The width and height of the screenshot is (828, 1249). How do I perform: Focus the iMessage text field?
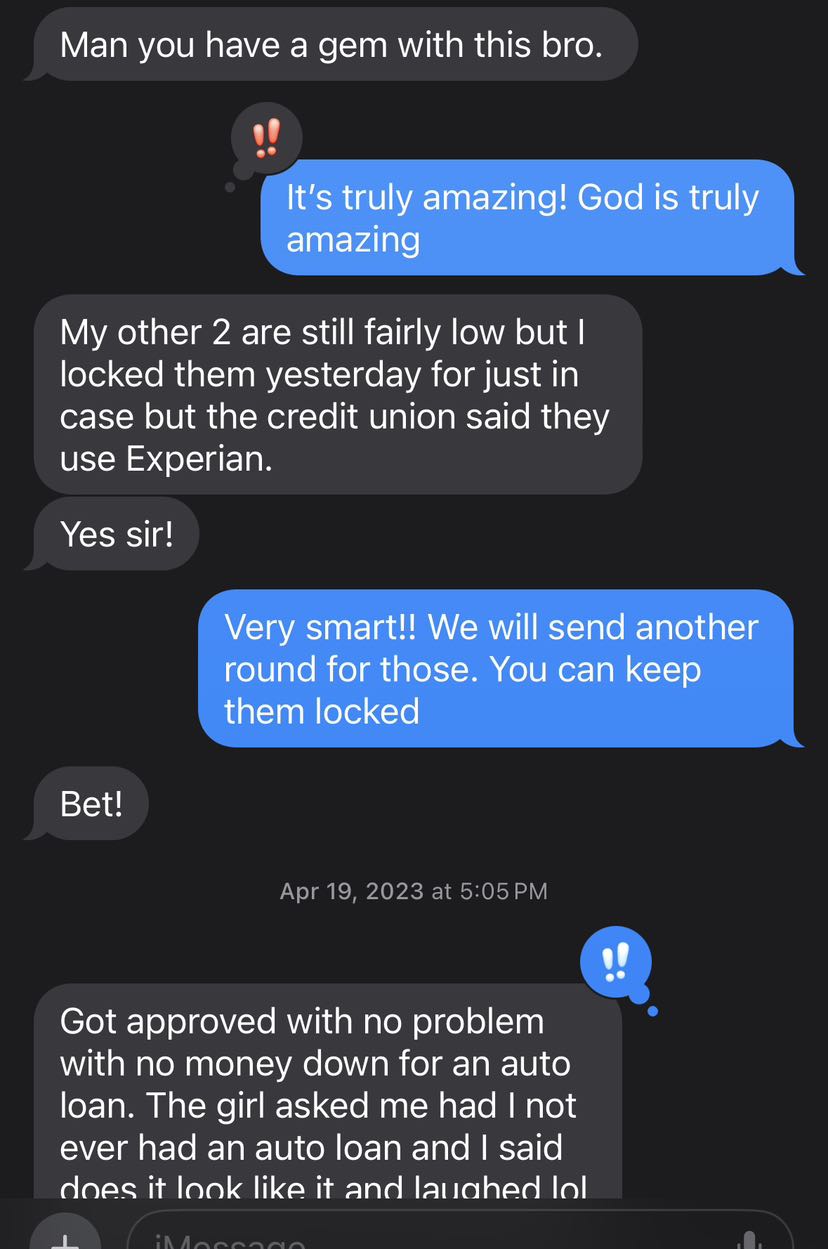tap(400, 1238)
